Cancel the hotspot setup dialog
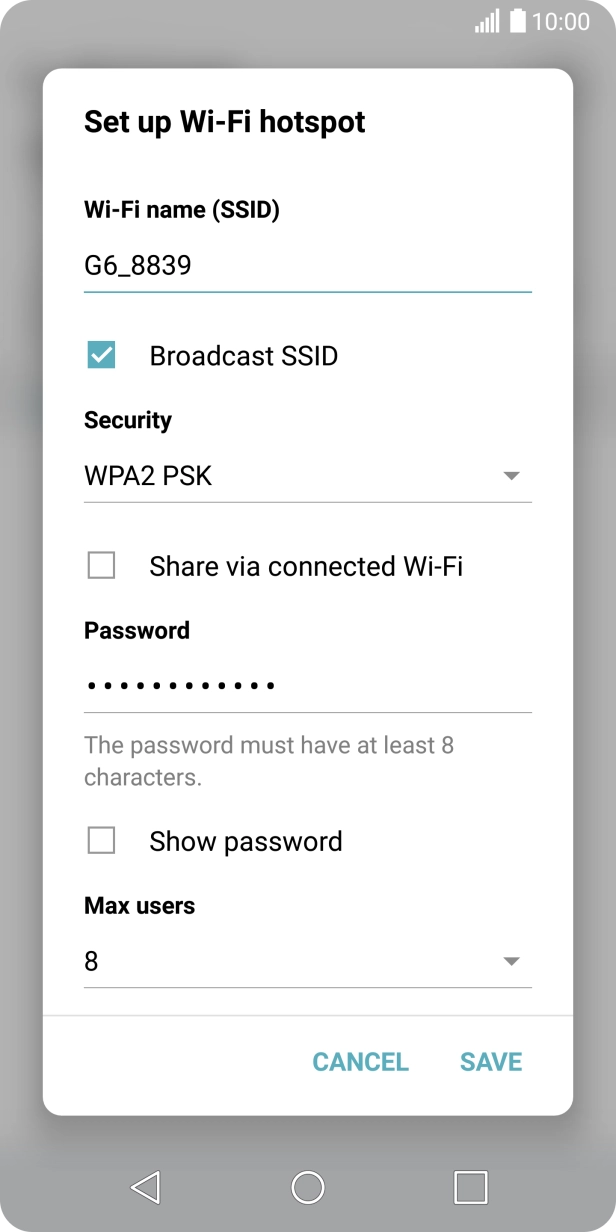Viewport: 616px width, 1232px height. [x=360, y=1061]
